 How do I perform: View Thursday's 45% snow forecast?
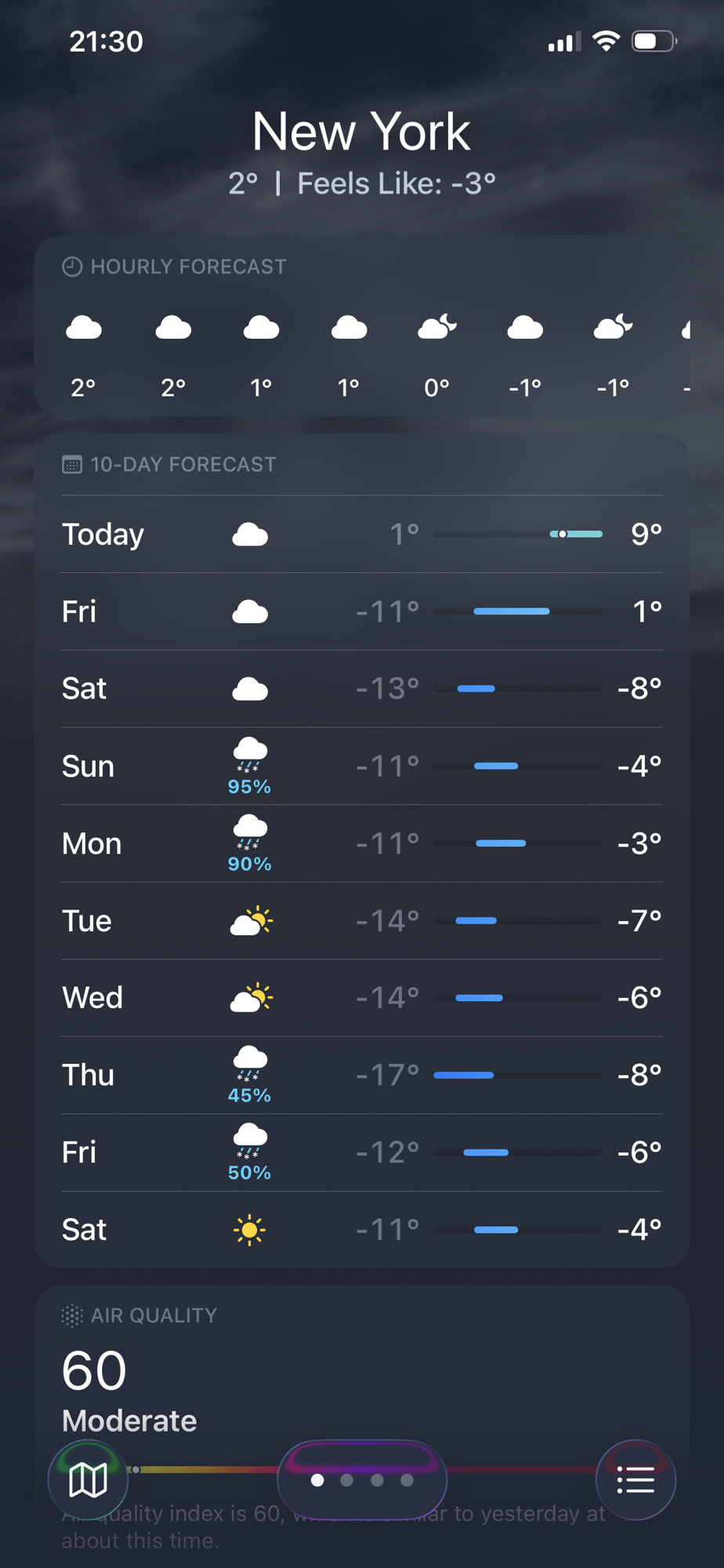[362, 1075]
